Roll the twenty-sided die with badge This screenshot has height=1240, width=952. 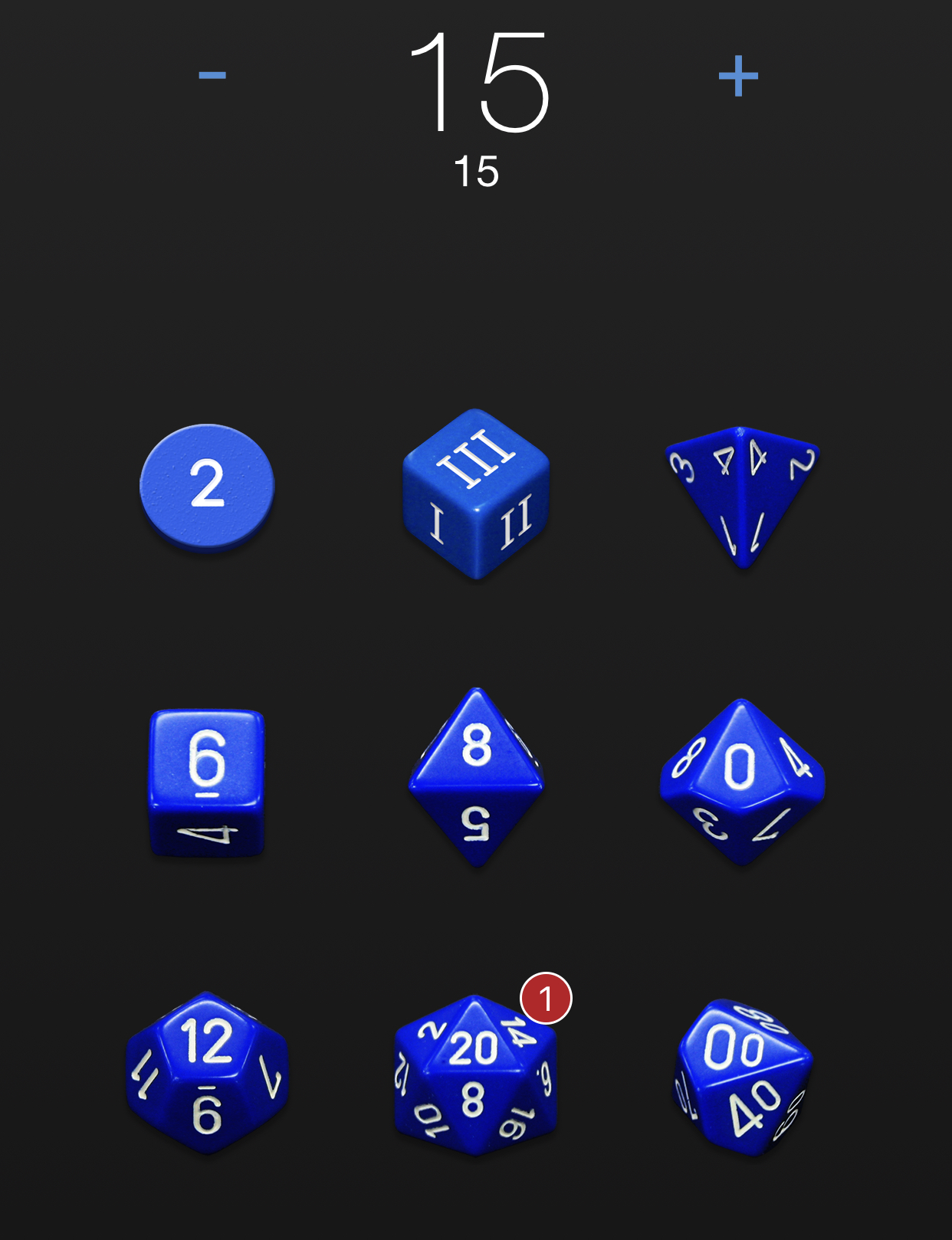coord(474,1073)
